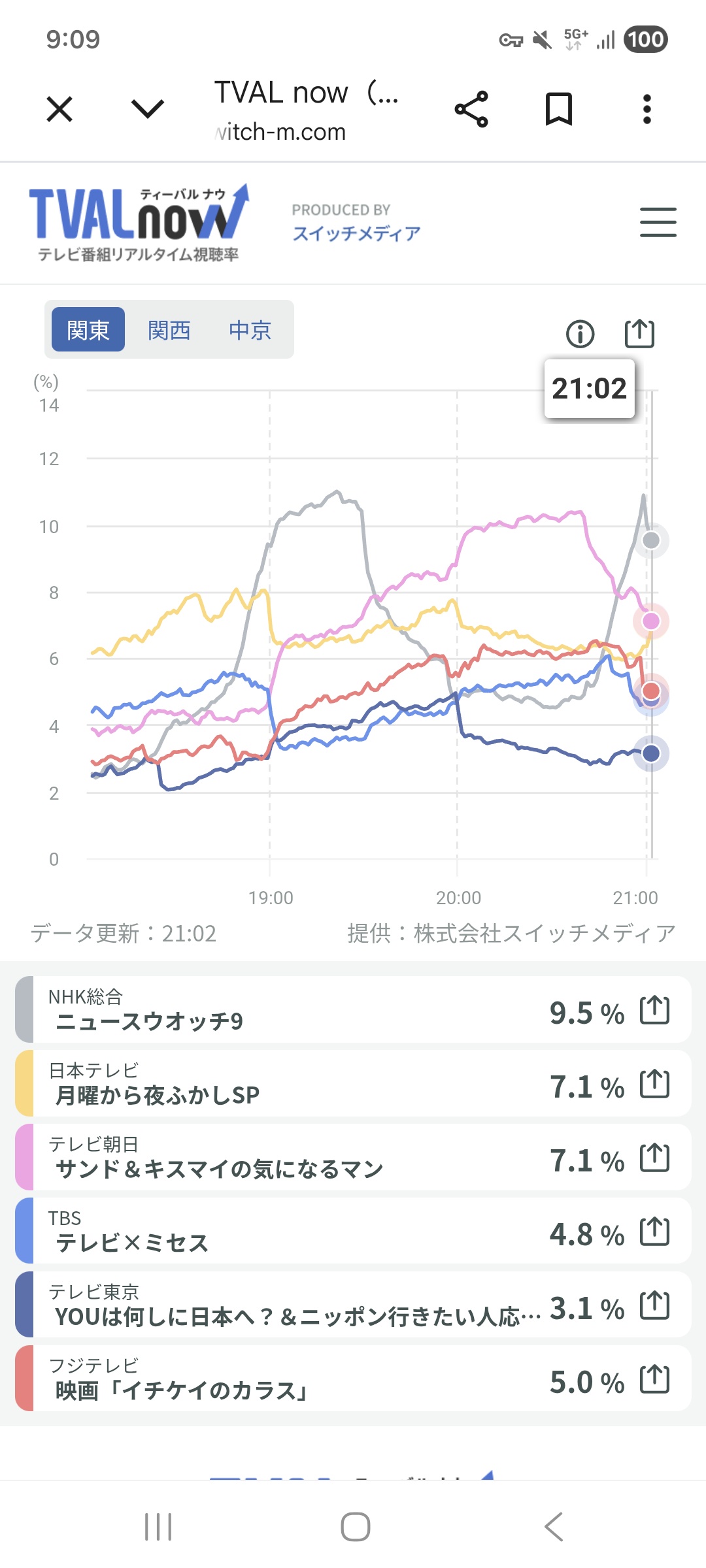Expand the tab dropdown chevron
Viewport: 706px width, 1568px height.
point(148,109)
